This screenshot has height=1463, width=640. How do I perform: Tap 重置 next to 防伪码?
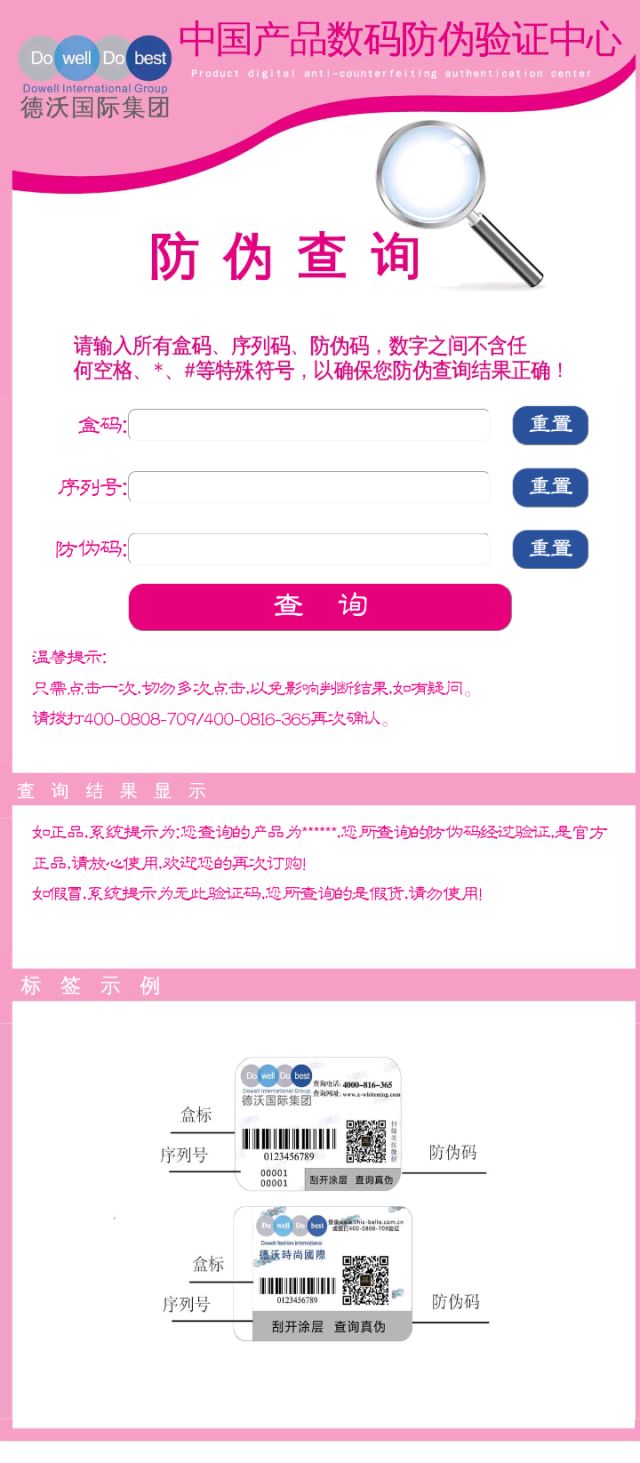[x=550, y=549]
